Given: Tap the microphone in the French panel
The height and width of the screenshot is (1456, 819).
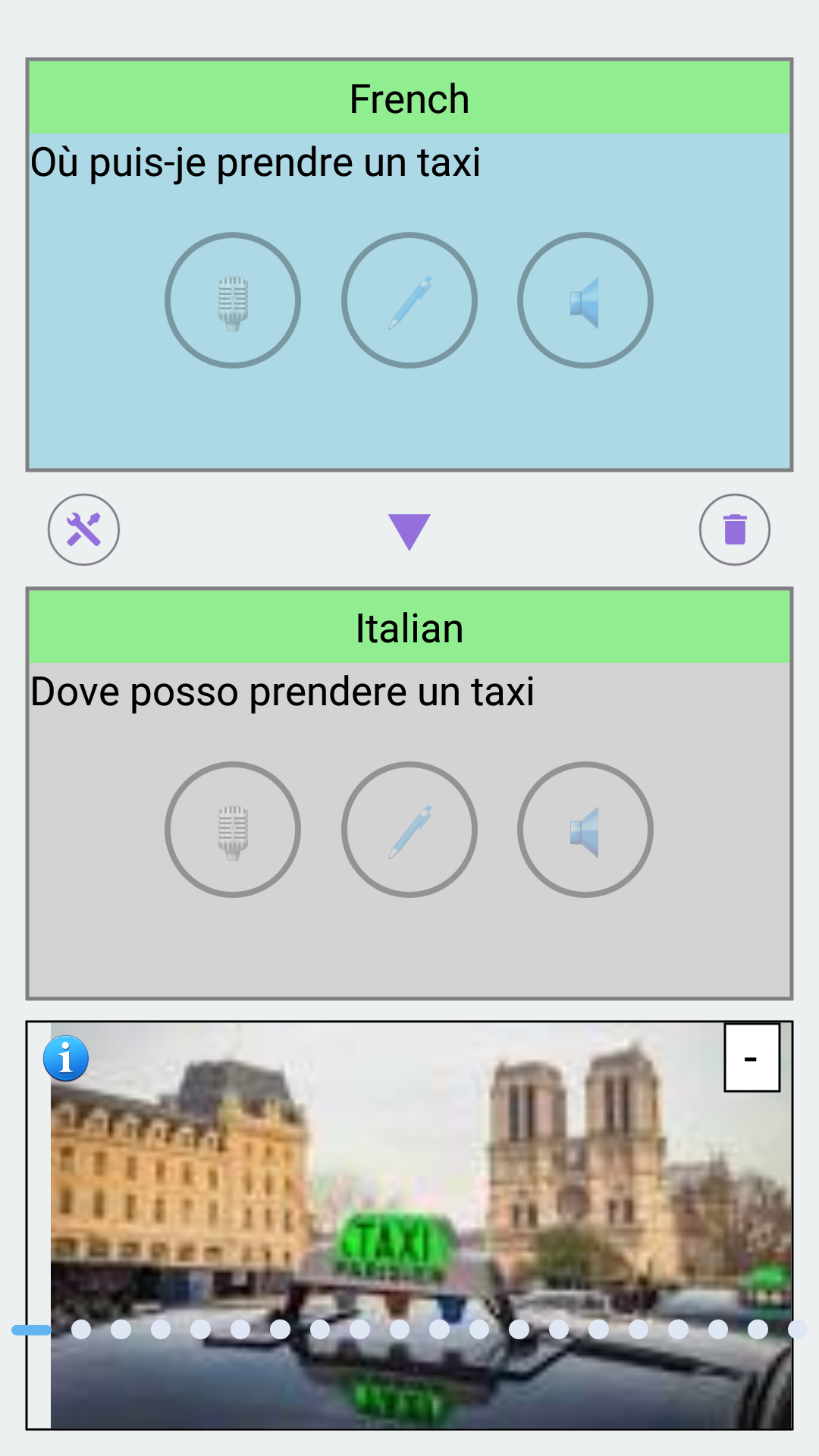Looking at the screenshot, I should coord(233,300).
